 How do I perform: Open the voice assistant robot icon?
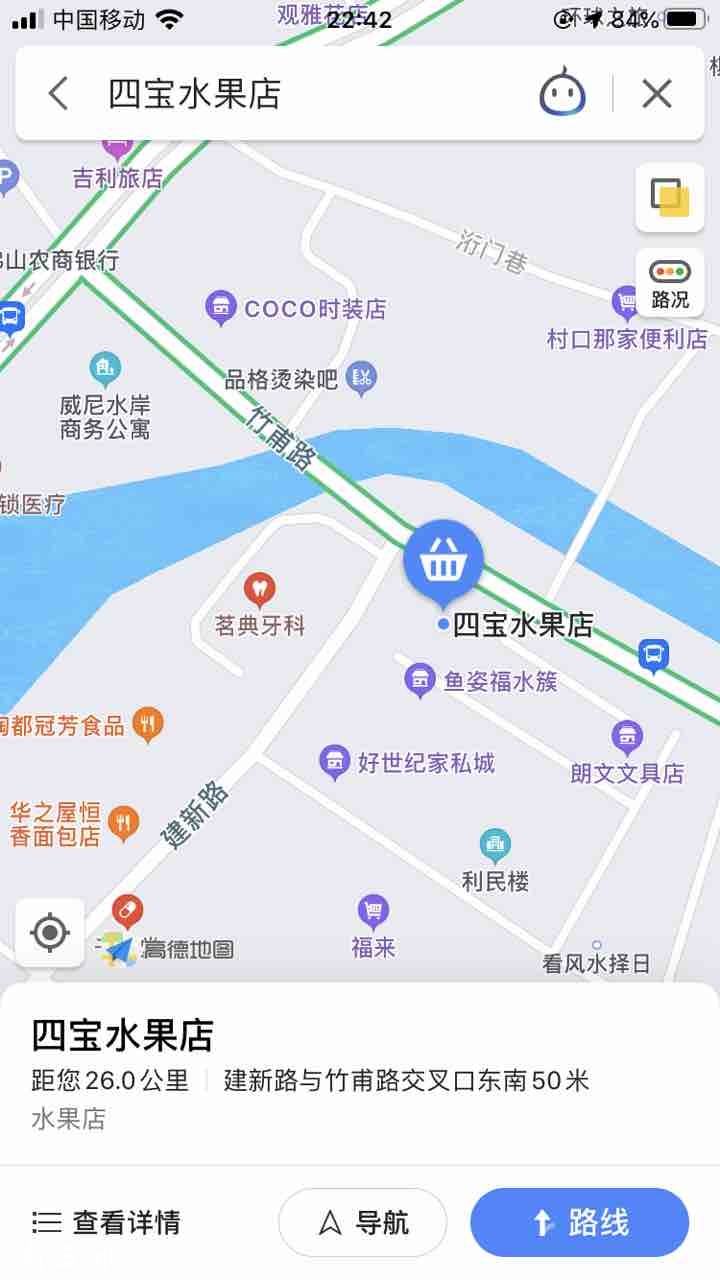click(562, 94)
